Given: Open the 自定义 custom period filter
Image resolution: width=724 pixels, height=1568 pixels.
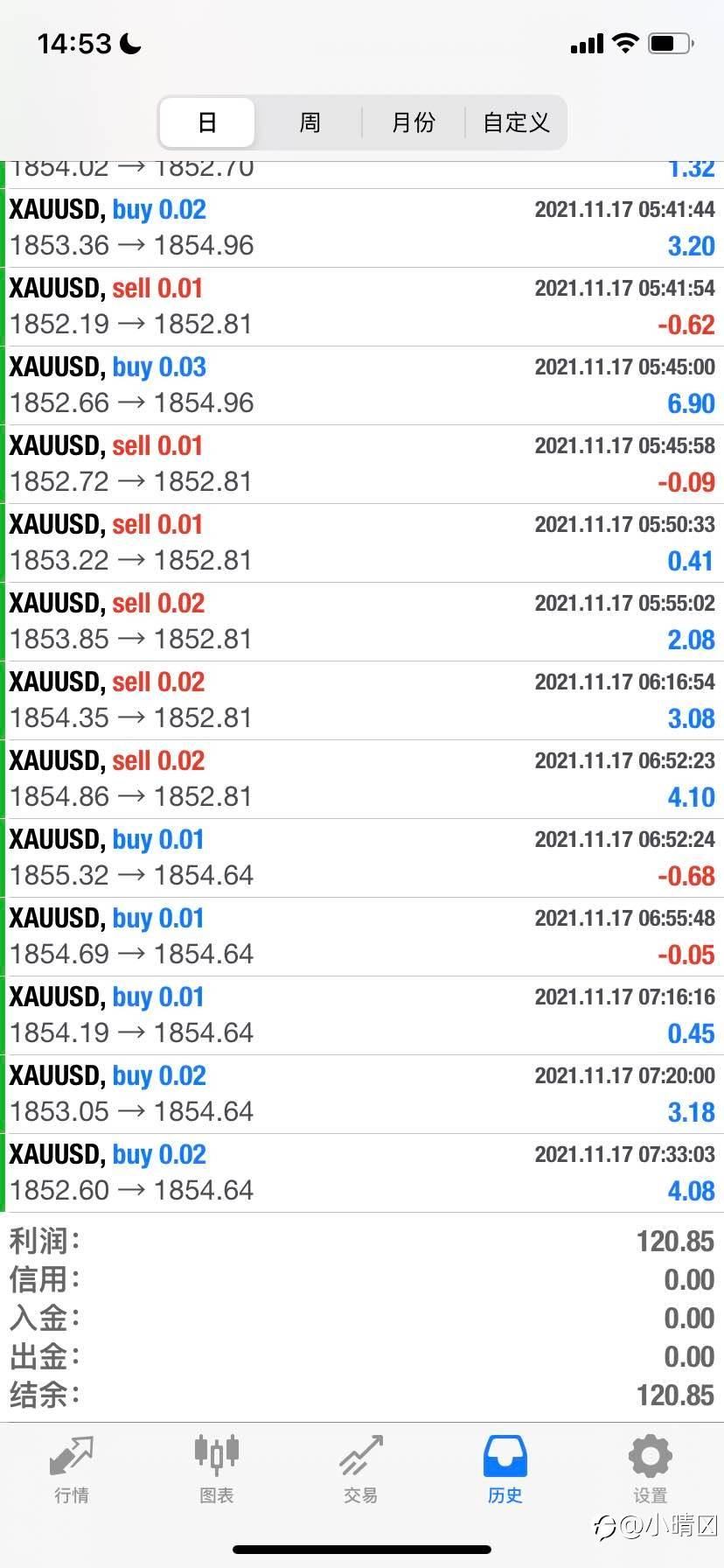Looking at the screenshot, I should (516, 122).
